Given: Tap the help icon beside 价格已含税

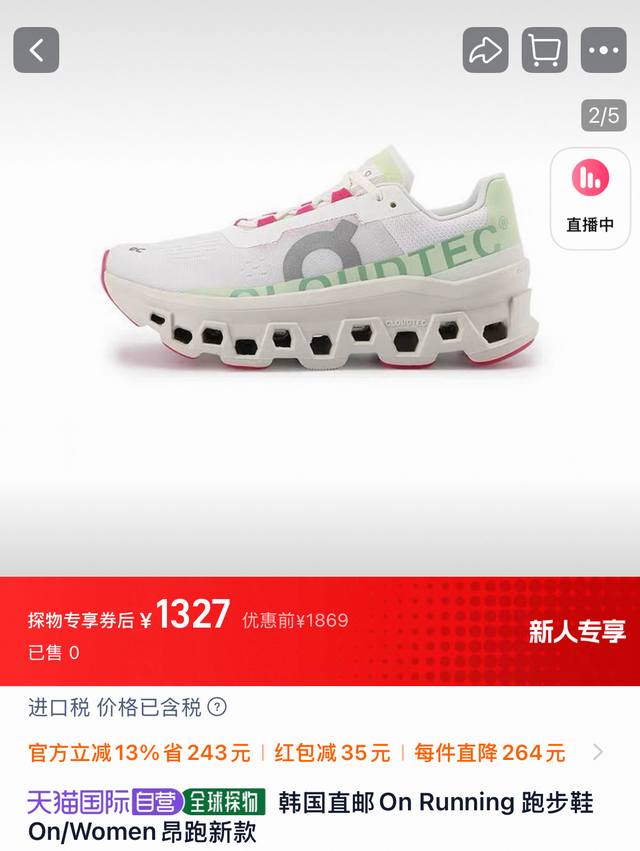Looking at the screenshot, I should [217, 708].
